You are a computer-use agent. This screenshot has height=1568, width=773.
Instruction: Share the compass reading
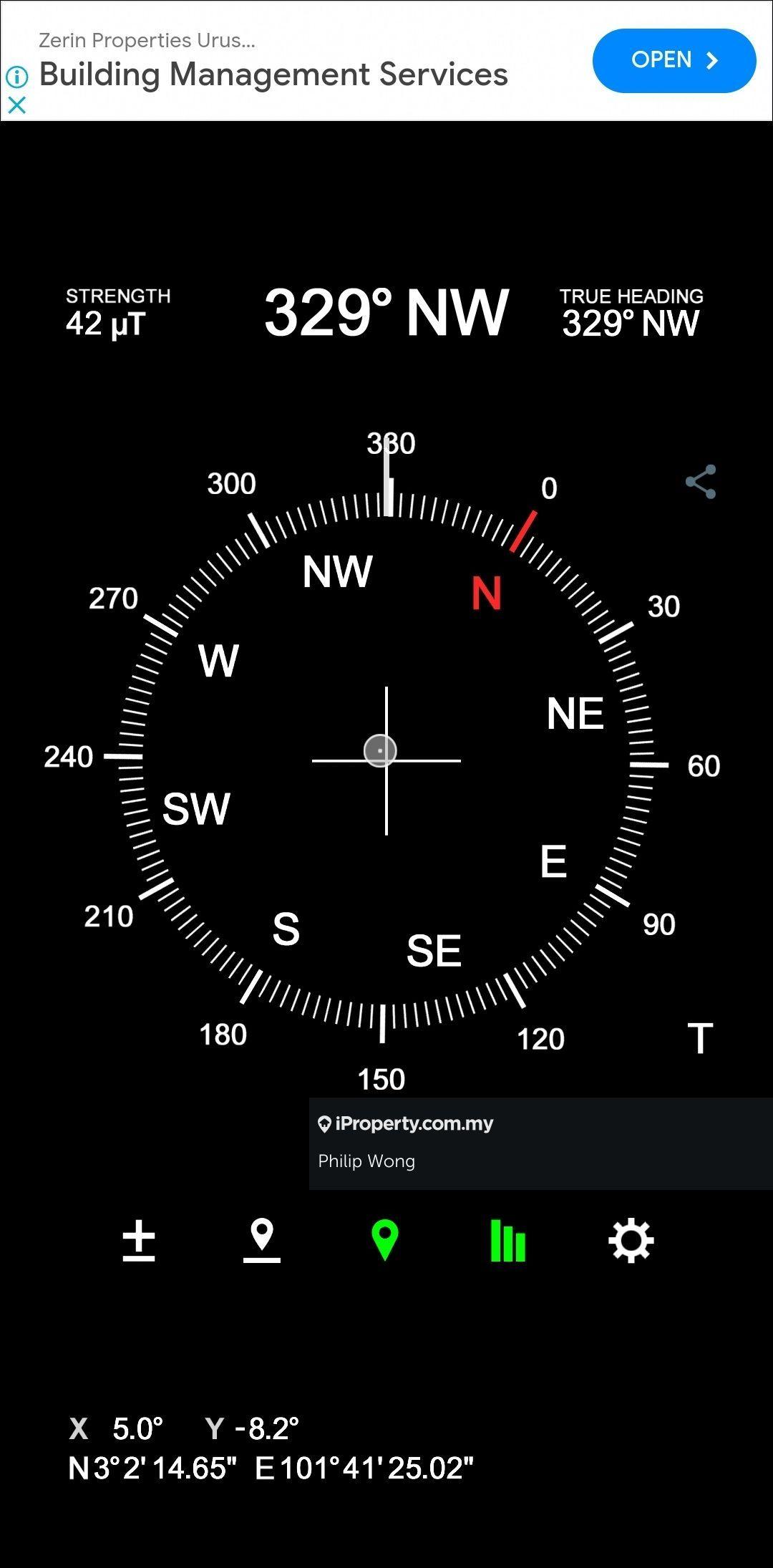700,482
